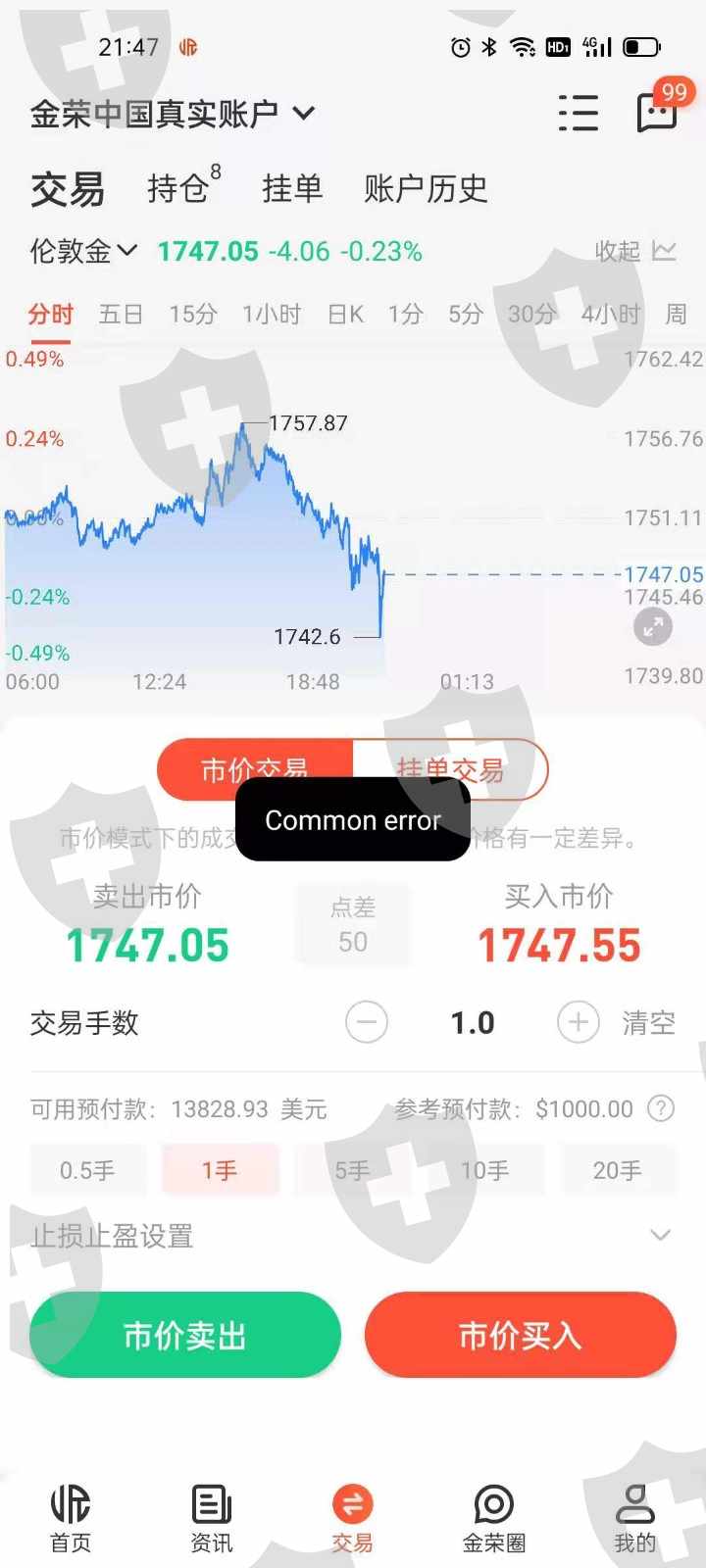The width and height of the screenshot is (706, 1568).
Task: Switch to the 挂单 tab
Action: [x=292, y=188]
